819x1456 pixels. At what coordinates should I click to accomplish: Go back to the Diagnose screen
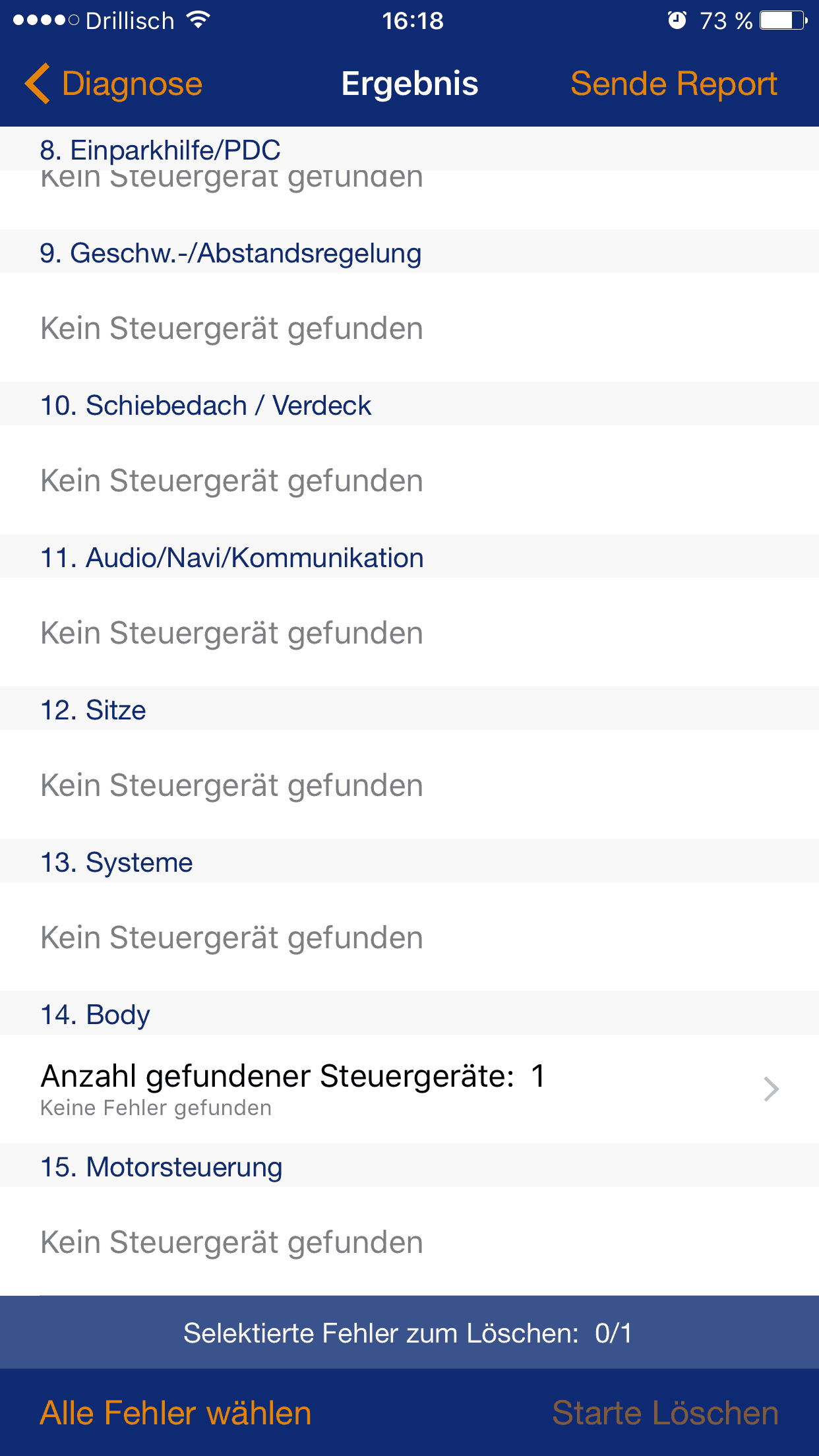[113, 84]
